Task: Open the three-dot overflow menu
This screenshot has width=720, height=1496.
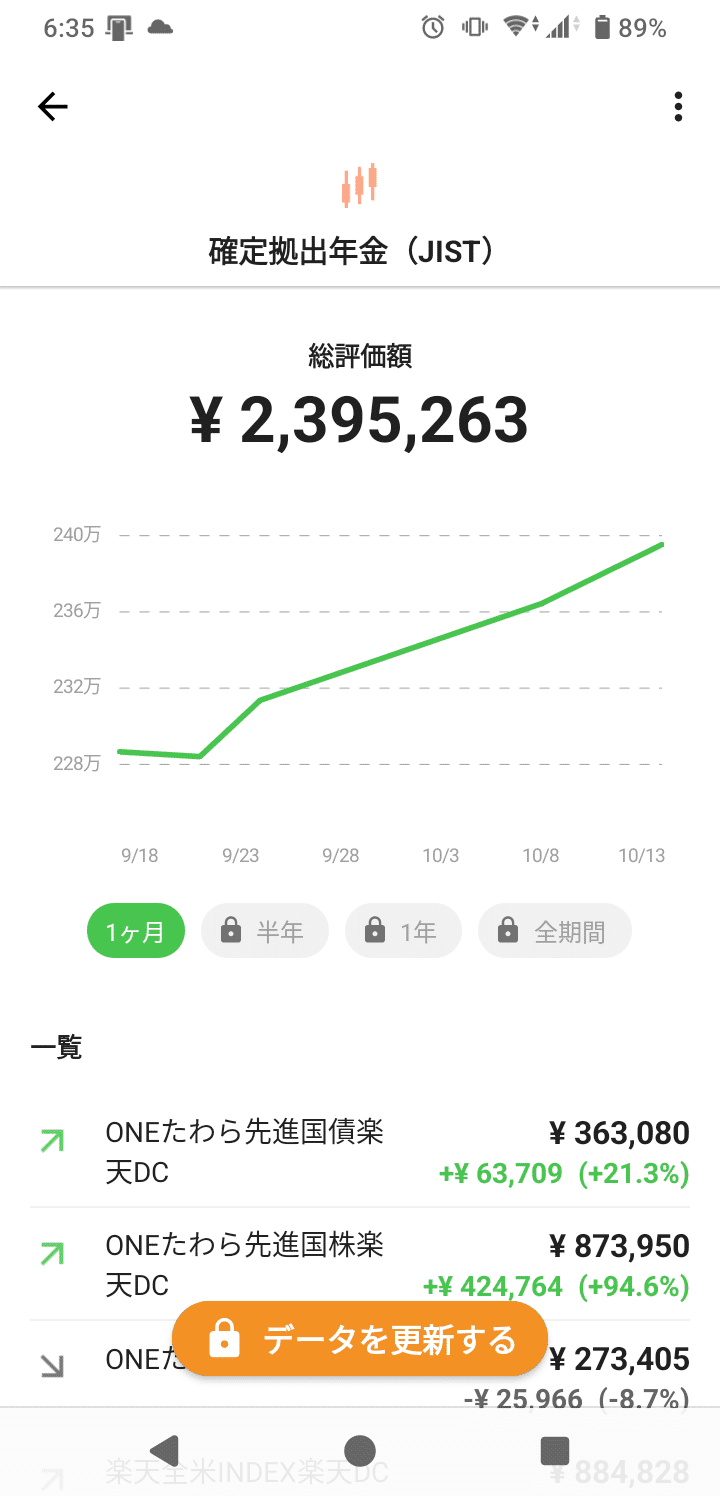Action: [678, 107]
